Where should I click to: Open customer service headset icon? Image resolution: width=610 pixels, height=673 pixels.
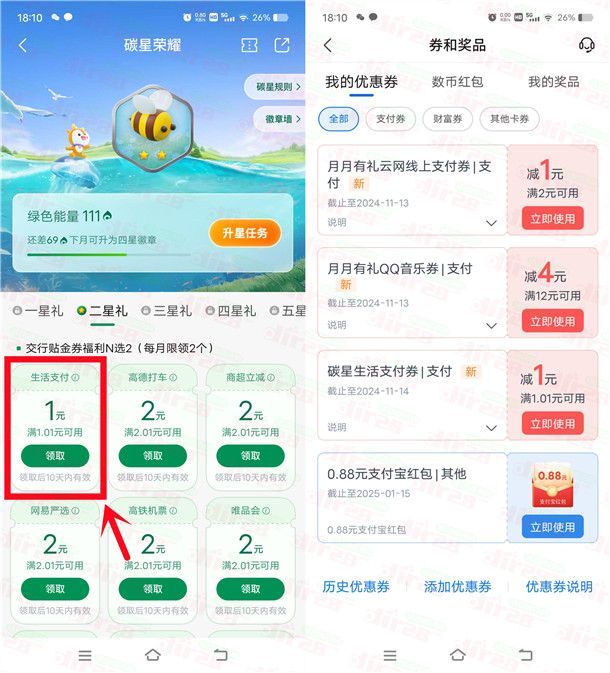tap(587, 45)
